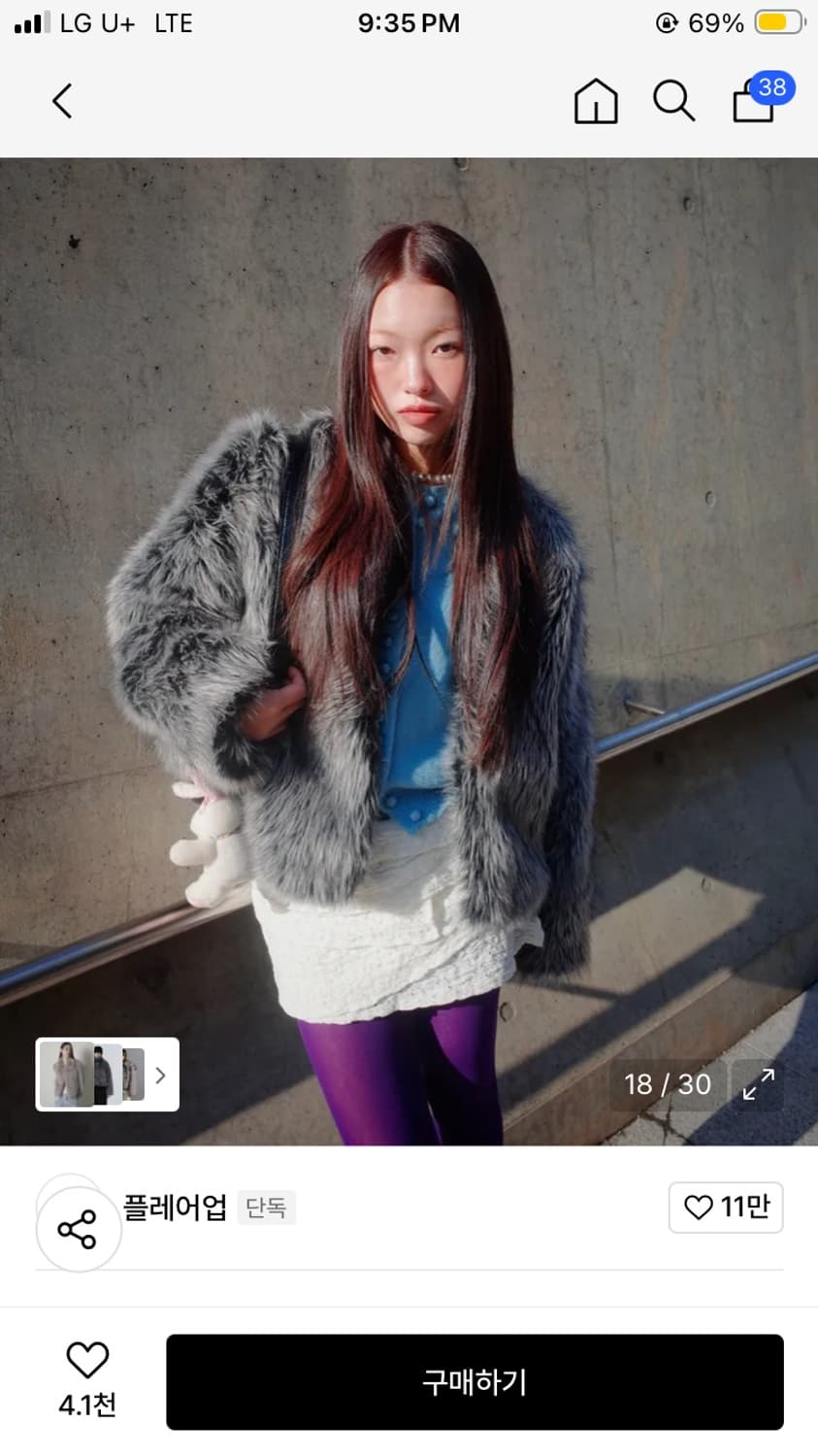Tap the 단독 exclusive label
Viewport: 818px width, 1456px height.
[x=266, y=1208]
